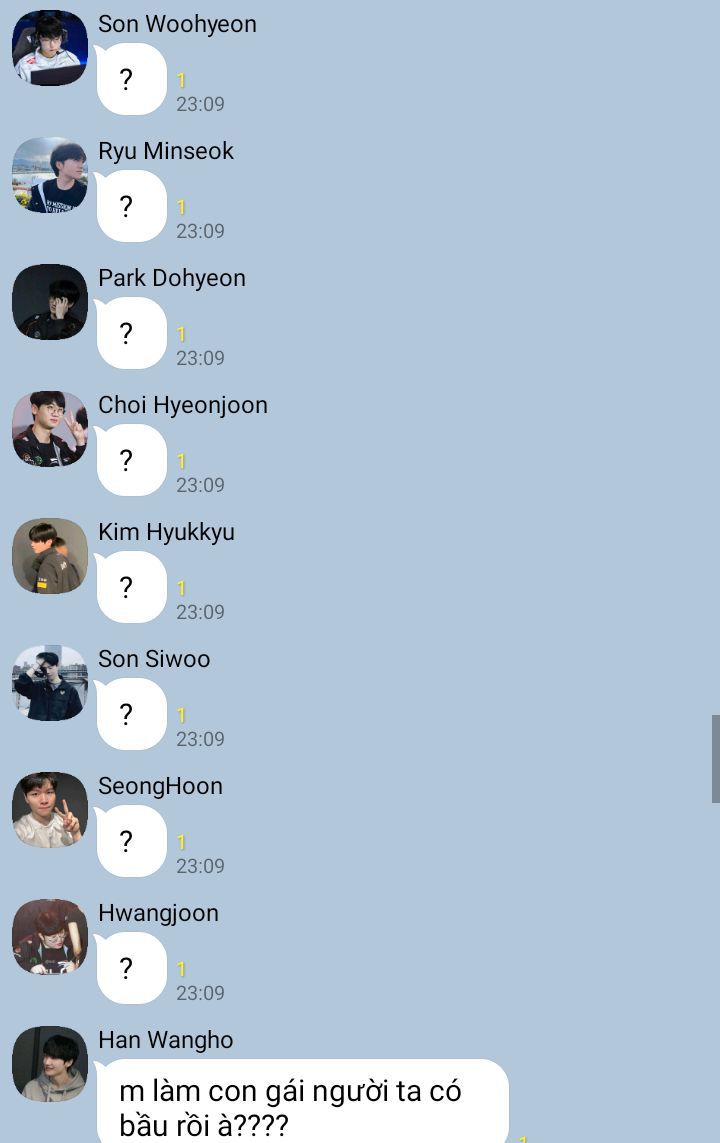Open Son Siwoo's avatar
The image size is (720, 1143).
(x=50, y=683)
